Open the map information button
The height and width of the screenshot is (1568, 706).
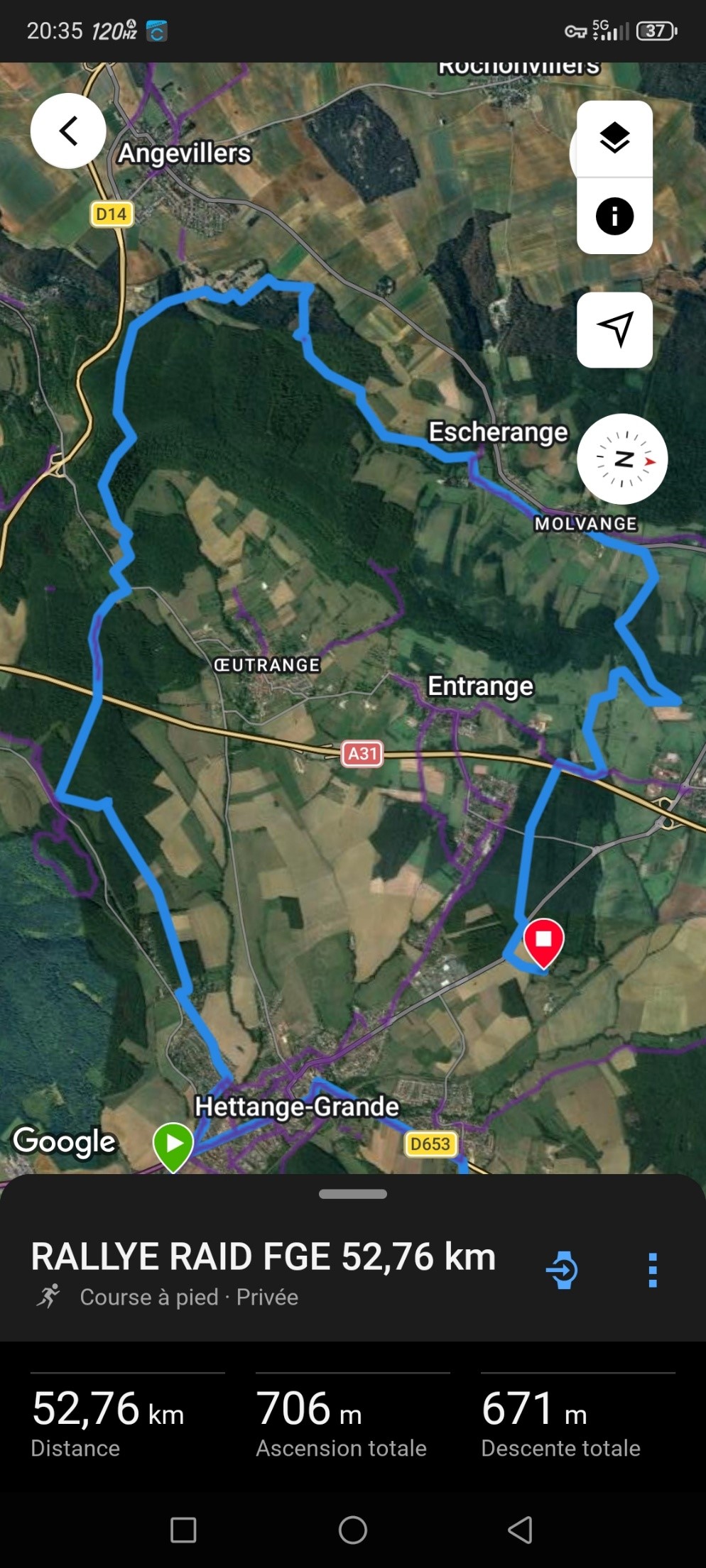(614, 216)
